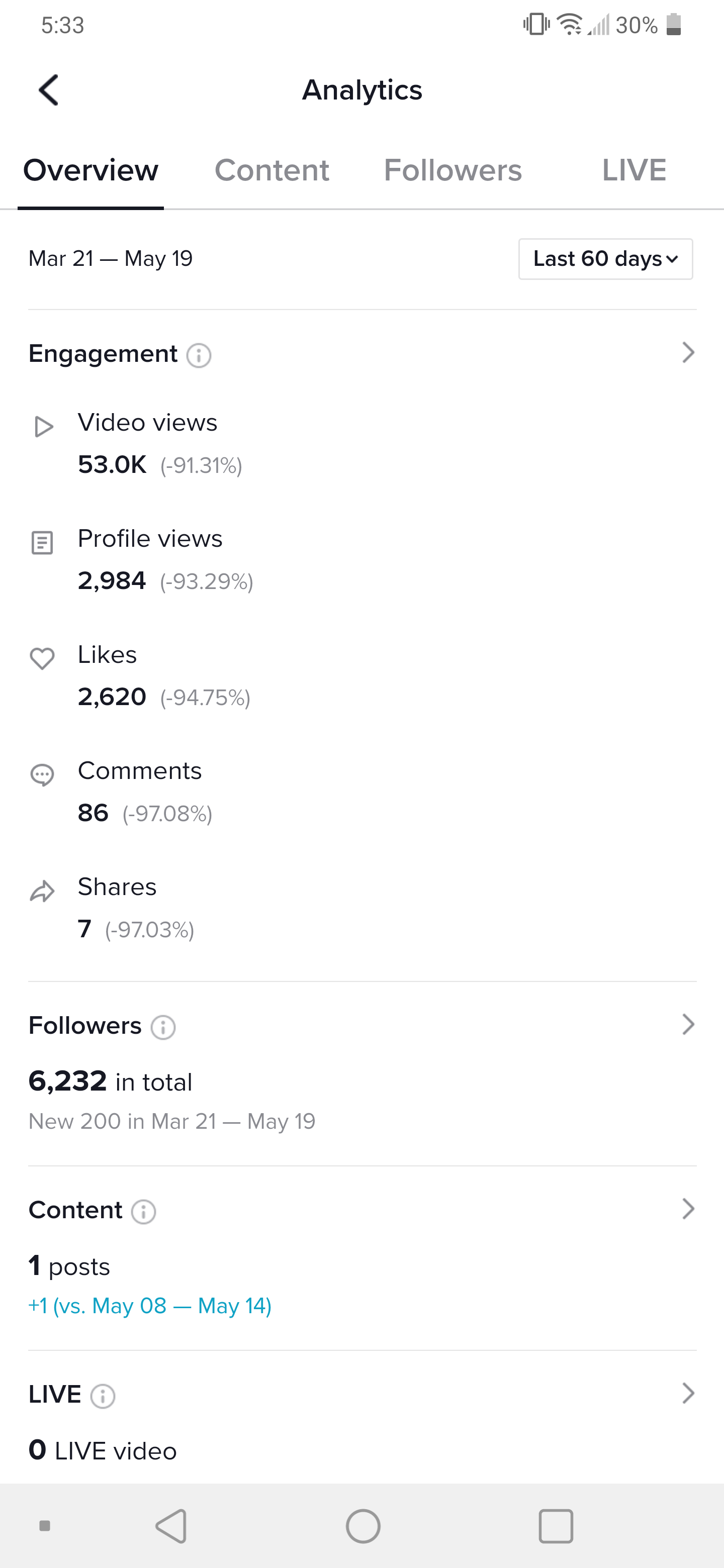Image resolution: width=724 pixels, height=1568 pixels.
Task: Open the Last 60 days dropdown
Action: tap(605, 259)
